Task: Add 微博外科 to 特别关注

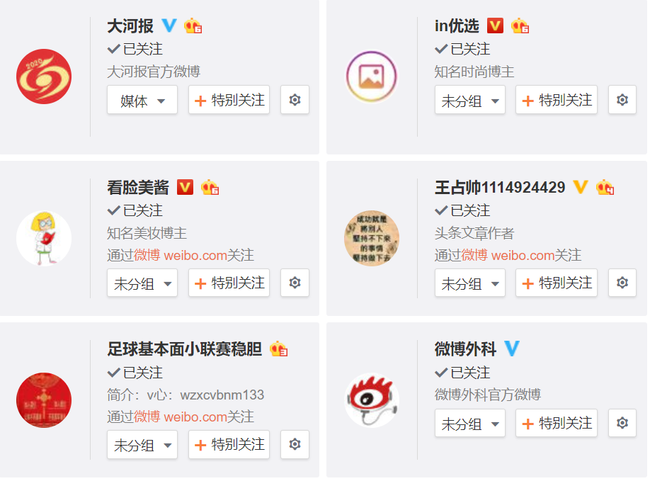Action: pyautogui.click(x=556, y=423)
